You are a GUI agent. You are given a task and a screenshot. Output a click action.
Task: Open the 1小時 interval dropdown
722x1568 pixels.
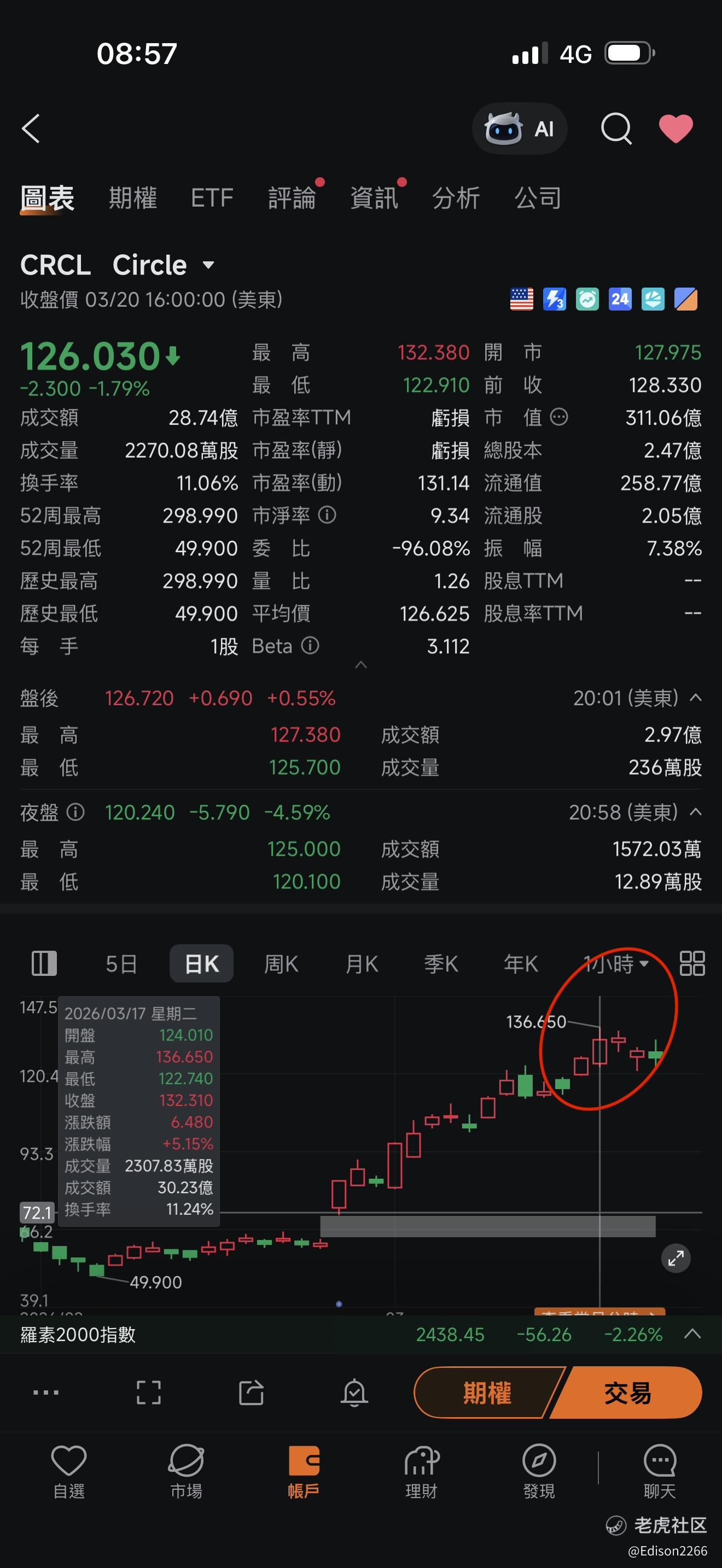pos(615,964)
